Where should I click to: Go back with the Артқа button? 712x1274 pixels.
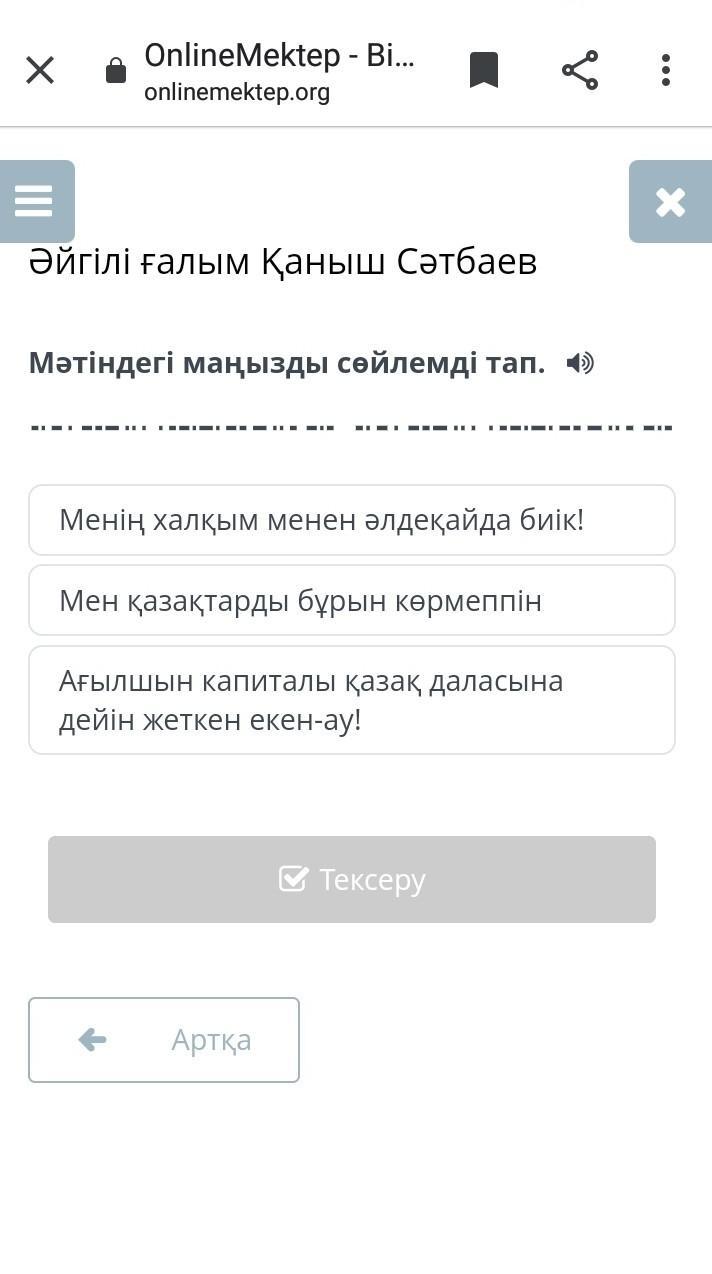coord(164,1040)
